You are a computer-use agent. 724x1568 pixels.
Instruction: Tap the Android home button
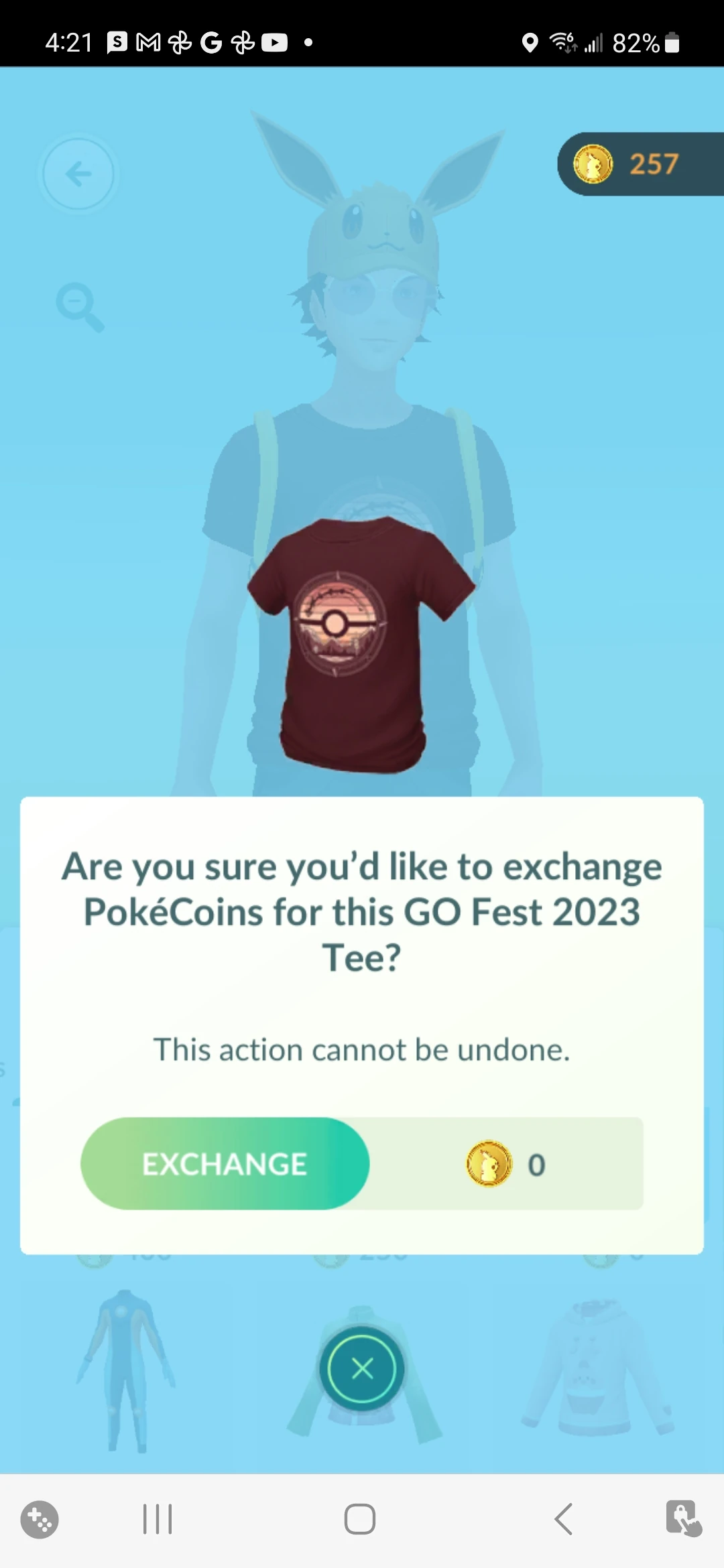click(x=360, y=1520)
